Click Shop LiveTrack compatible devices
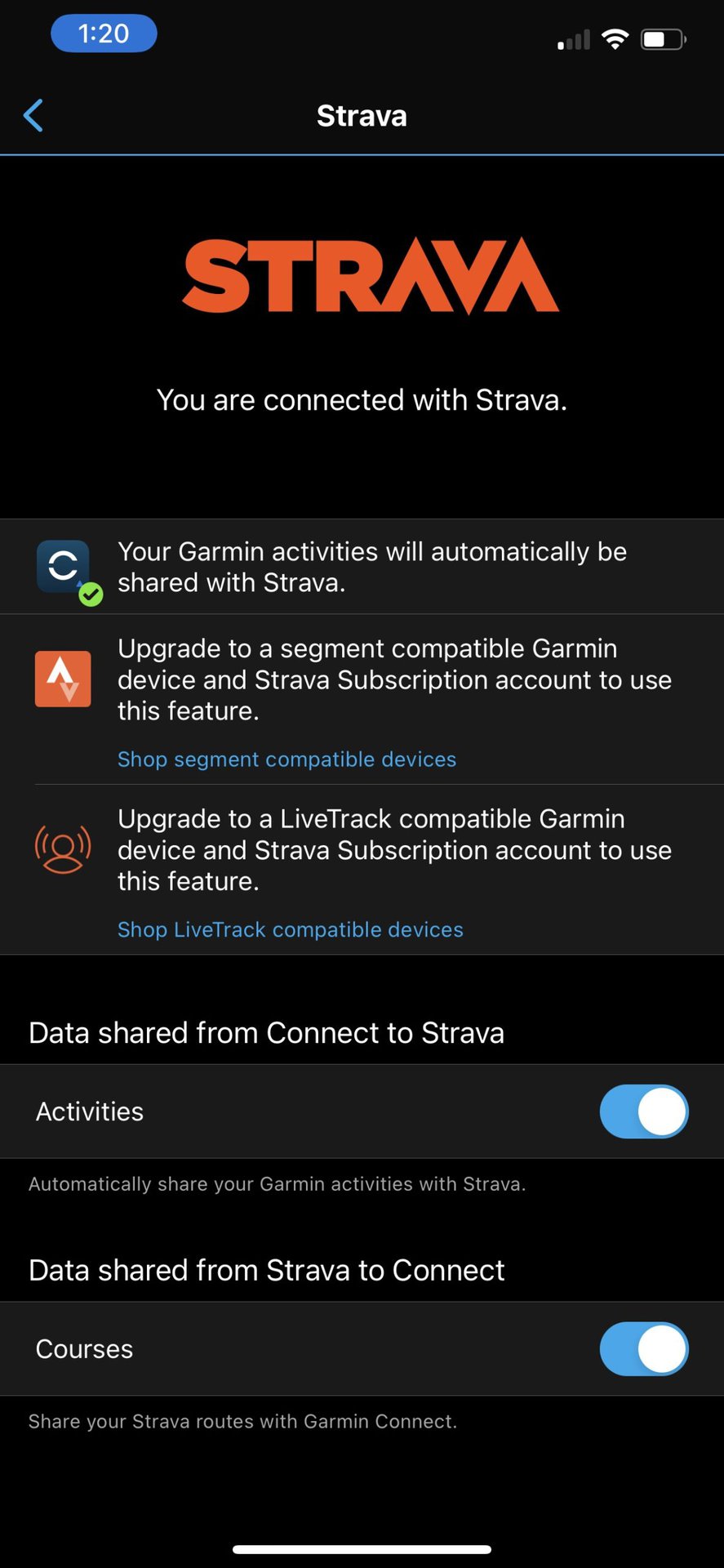This screenshot has width=724, height=1568. click(x=290, y=929)
